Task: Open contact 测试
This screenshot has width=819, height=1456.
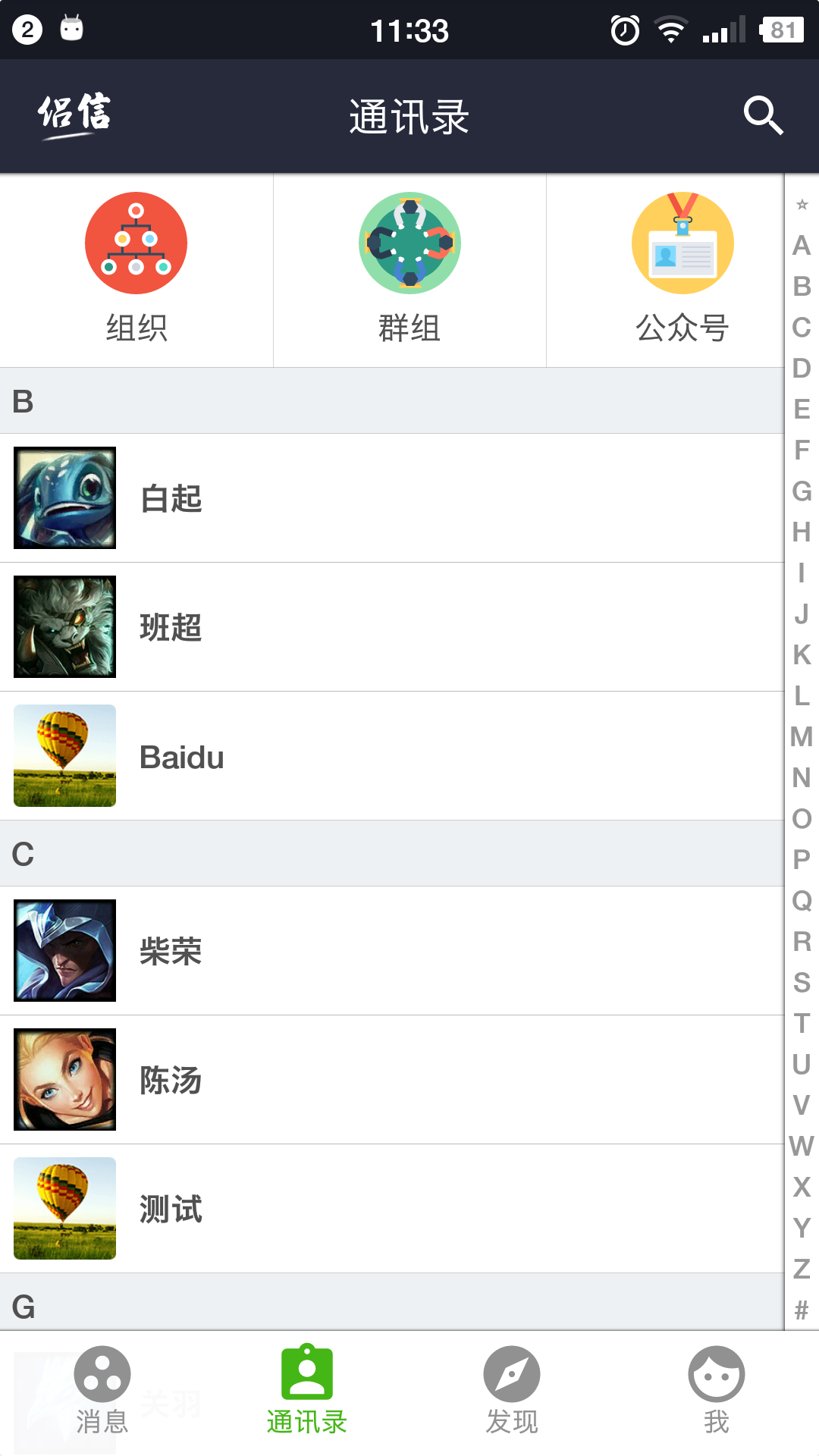Action: (391, 1209)
